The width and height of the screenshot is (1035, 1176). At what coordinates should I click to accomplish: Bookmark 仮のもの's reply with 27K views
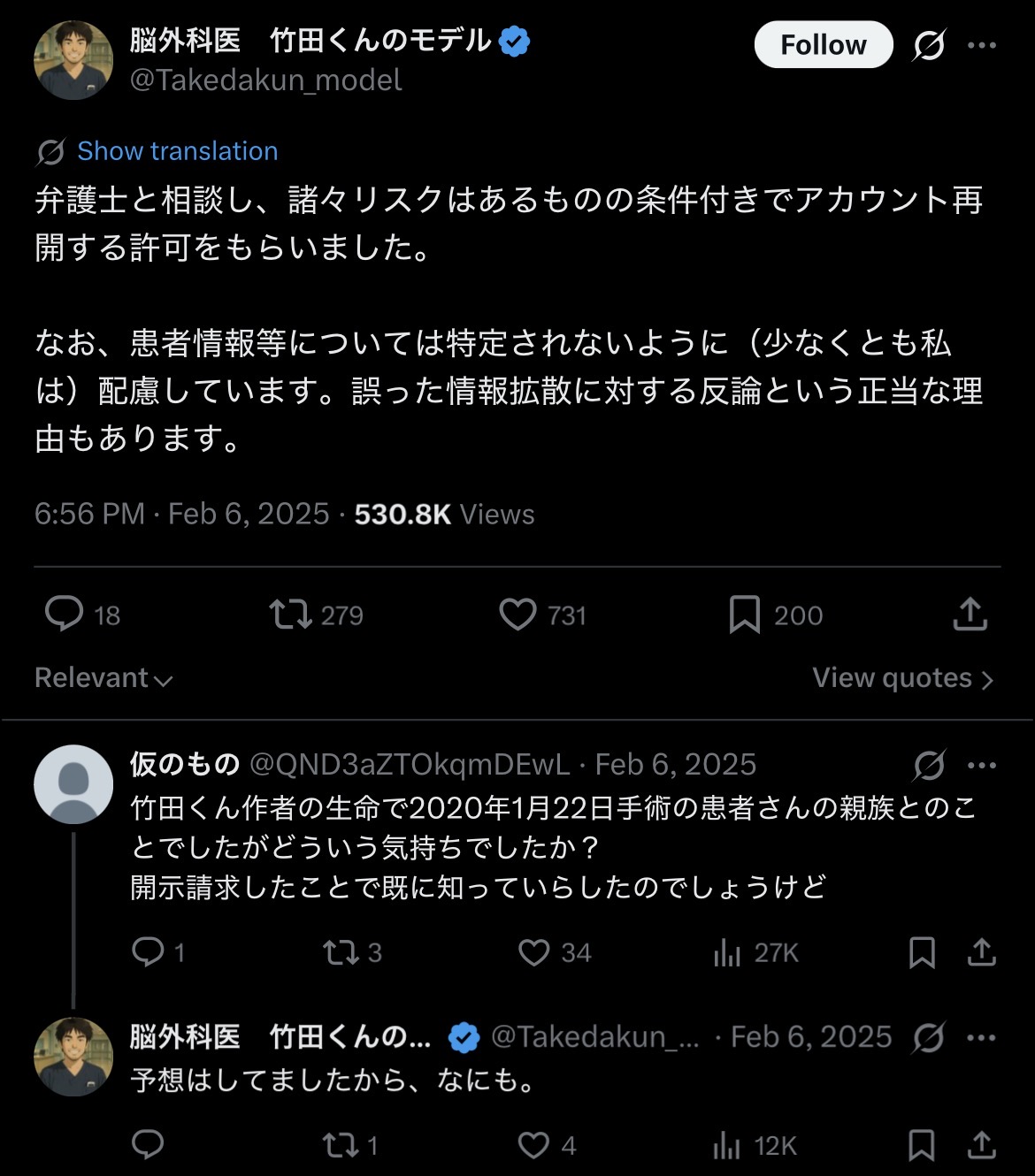922,952
